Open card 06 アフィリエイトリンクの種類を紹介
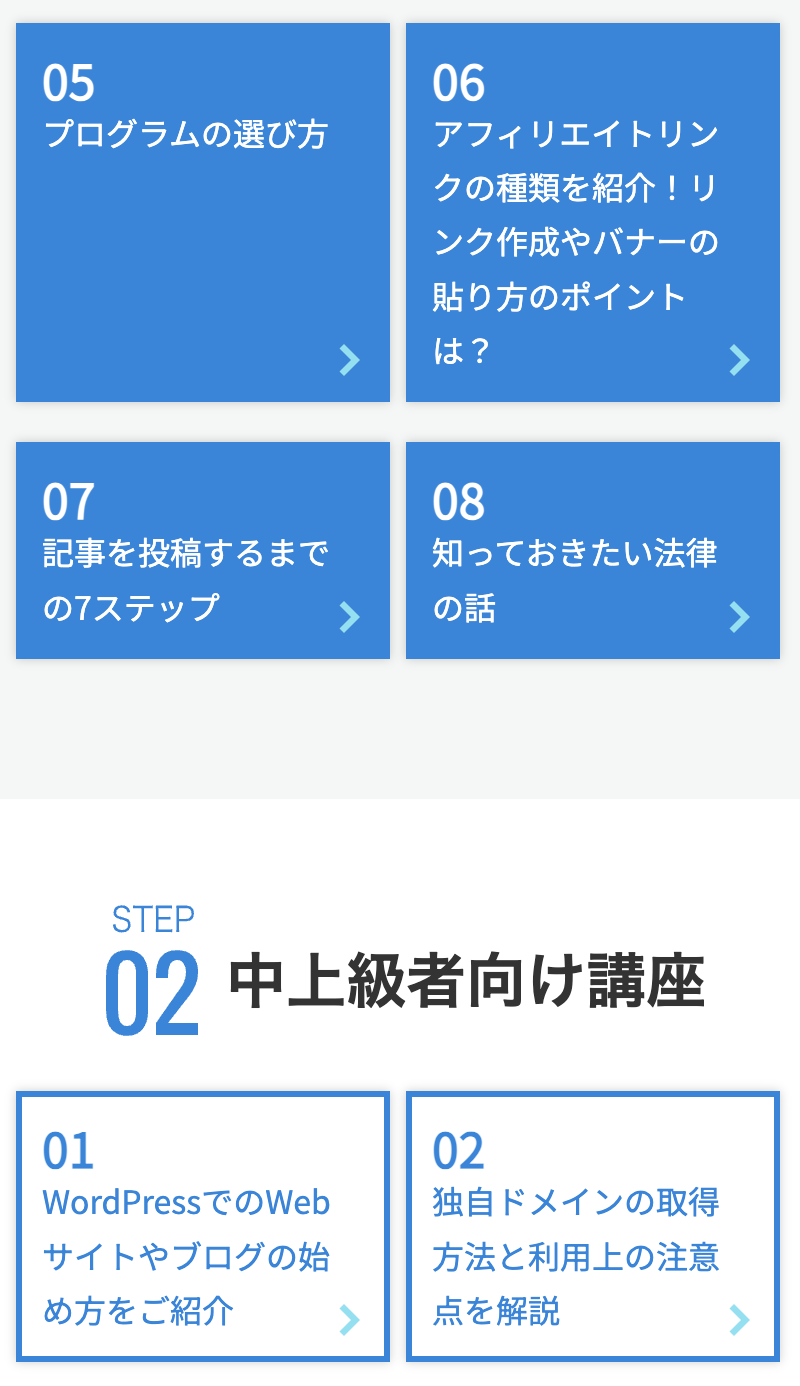Screen dimensions: 800x1386 coord(592,212)
